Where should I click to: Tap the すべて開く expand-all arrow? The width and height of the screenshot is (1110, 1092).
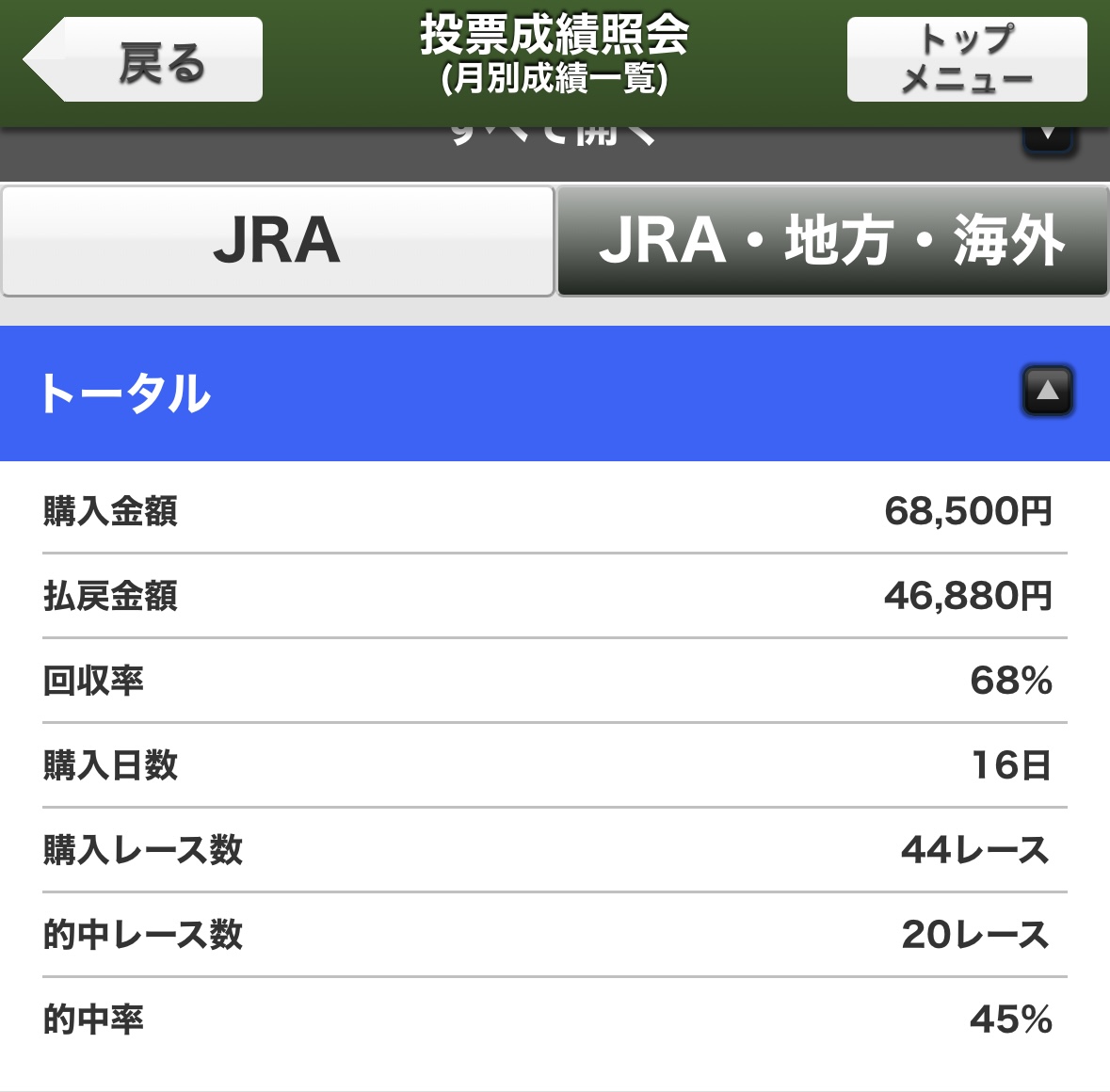coord(1048,137)
